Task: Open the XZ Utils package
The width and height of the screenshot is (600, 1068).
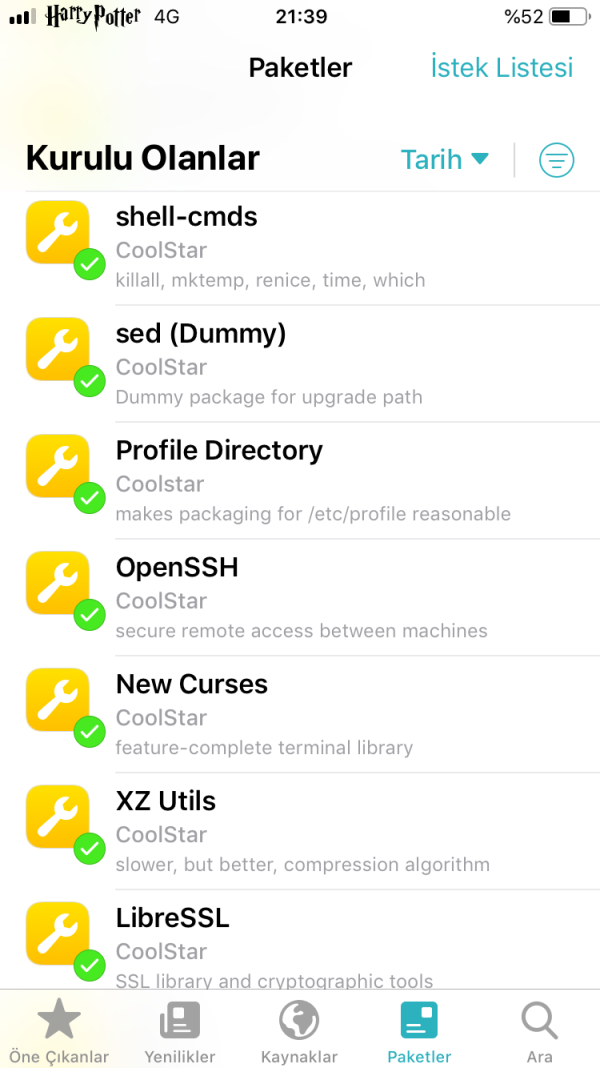Action: pos(300,832)
